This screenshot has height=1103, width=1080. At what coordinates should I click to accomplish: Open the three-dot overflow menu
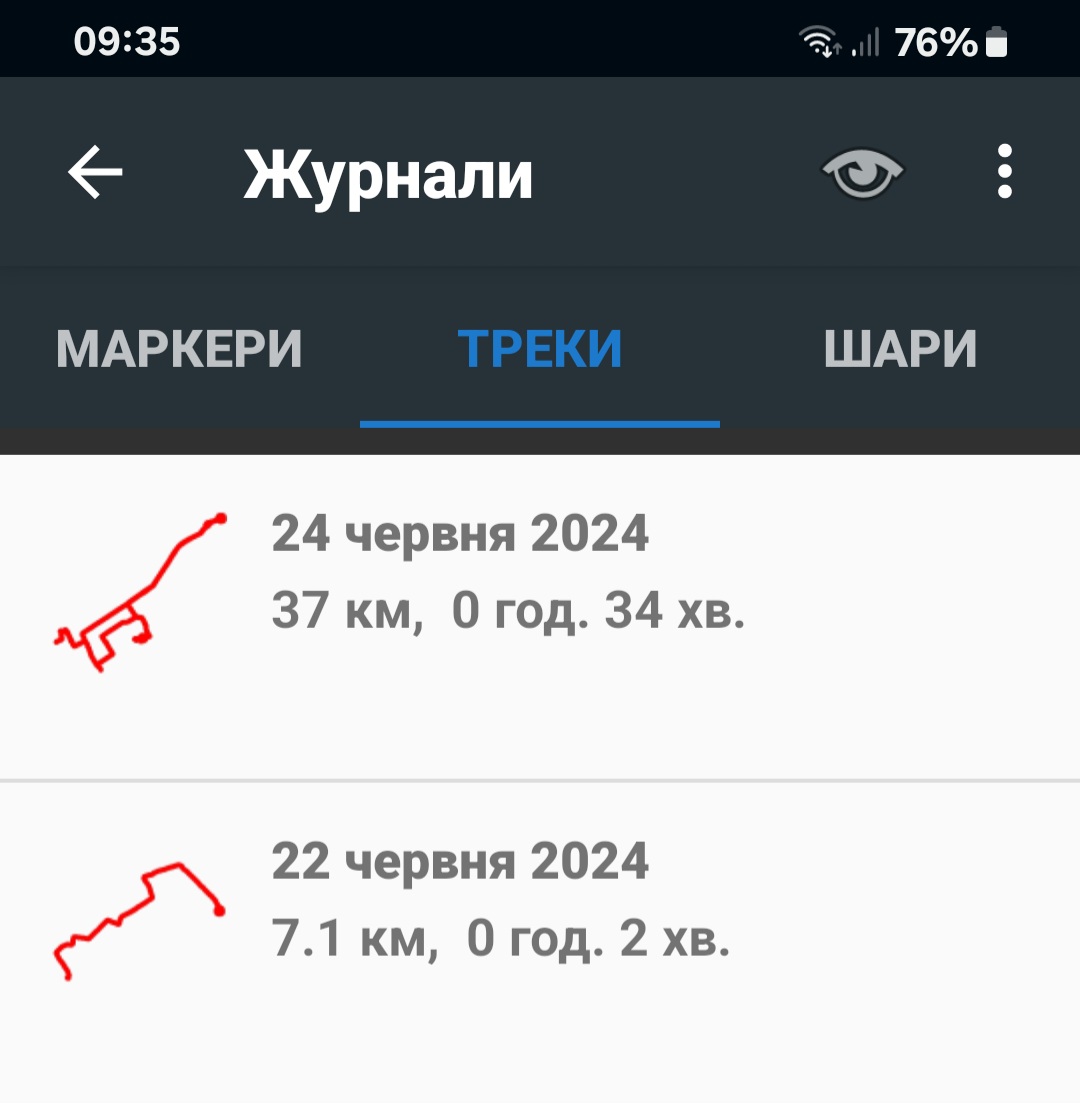[1004, 172]
